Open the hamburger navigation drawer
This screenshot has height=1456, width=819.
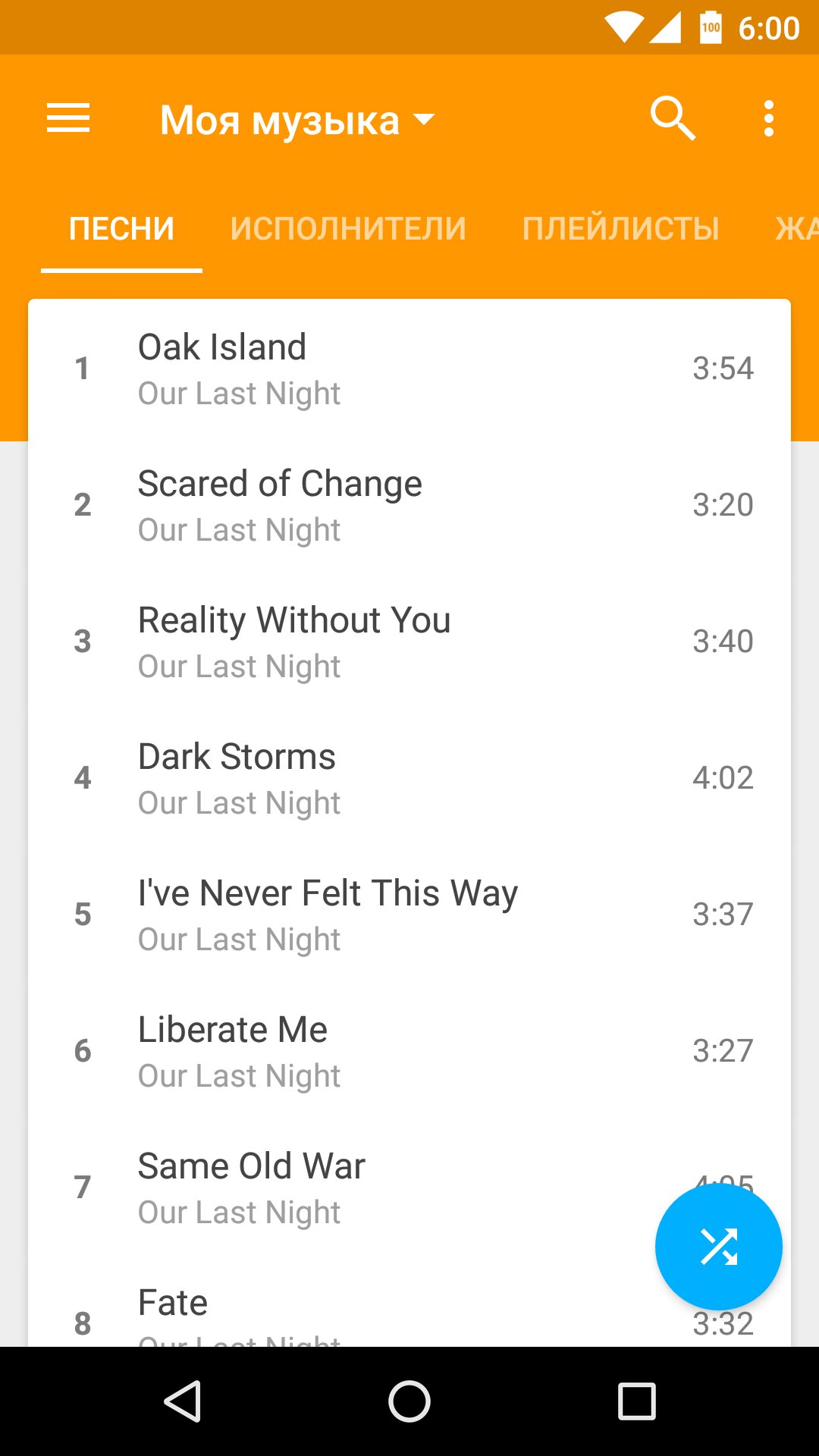pos(68,119)
